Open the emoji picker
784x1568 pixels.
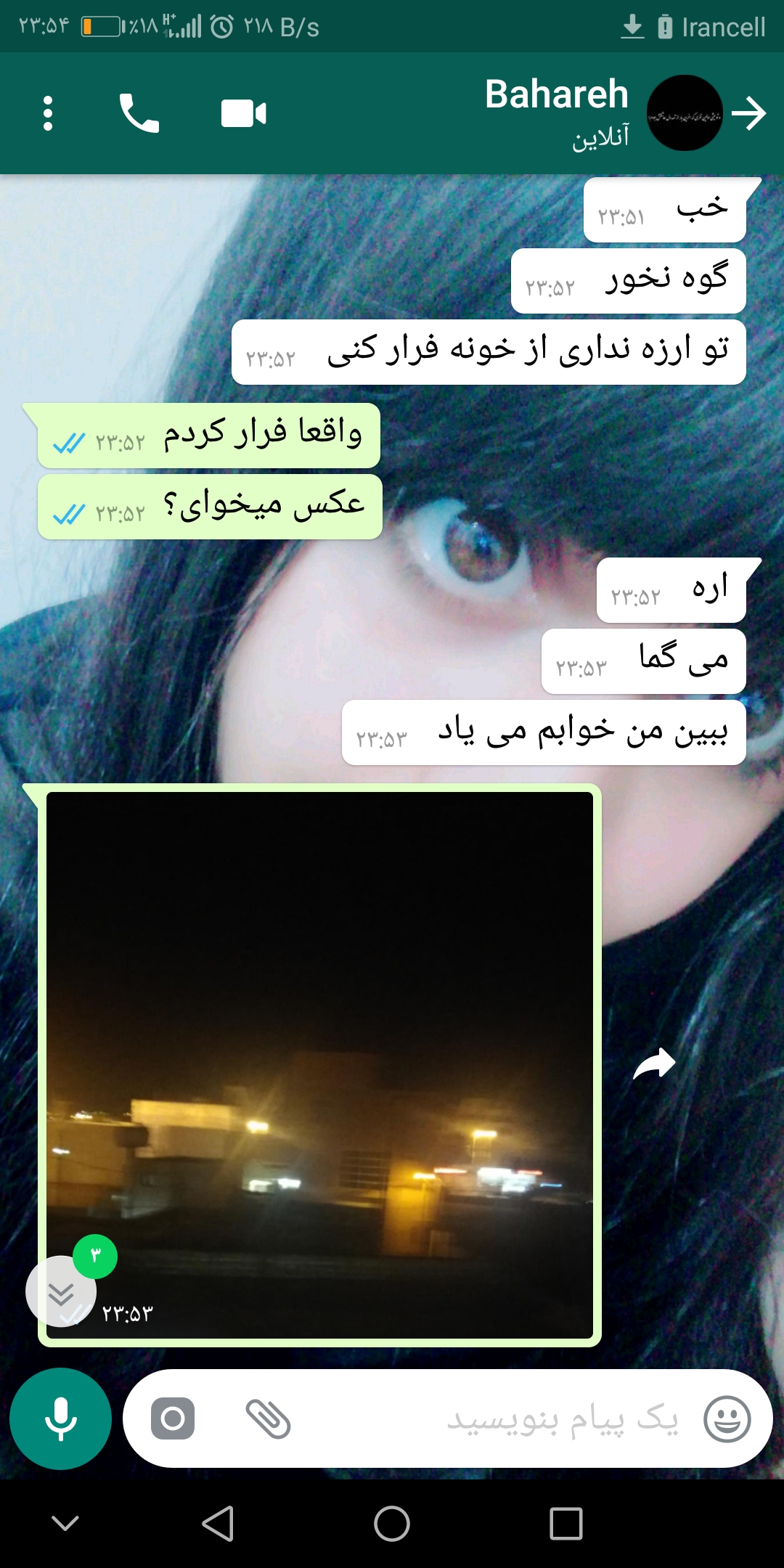coord(727,1418)
